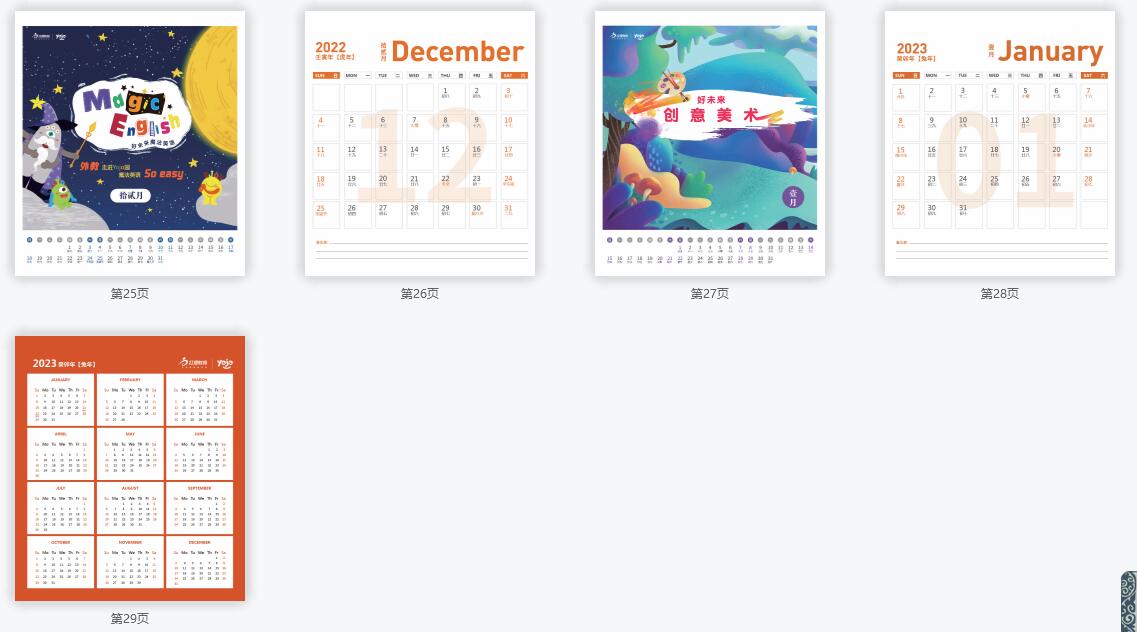Open page 27 creative art thumbnail
The height and width of the screenshot is (632, 1137).
pyautogui.click(x=710, y=144)
